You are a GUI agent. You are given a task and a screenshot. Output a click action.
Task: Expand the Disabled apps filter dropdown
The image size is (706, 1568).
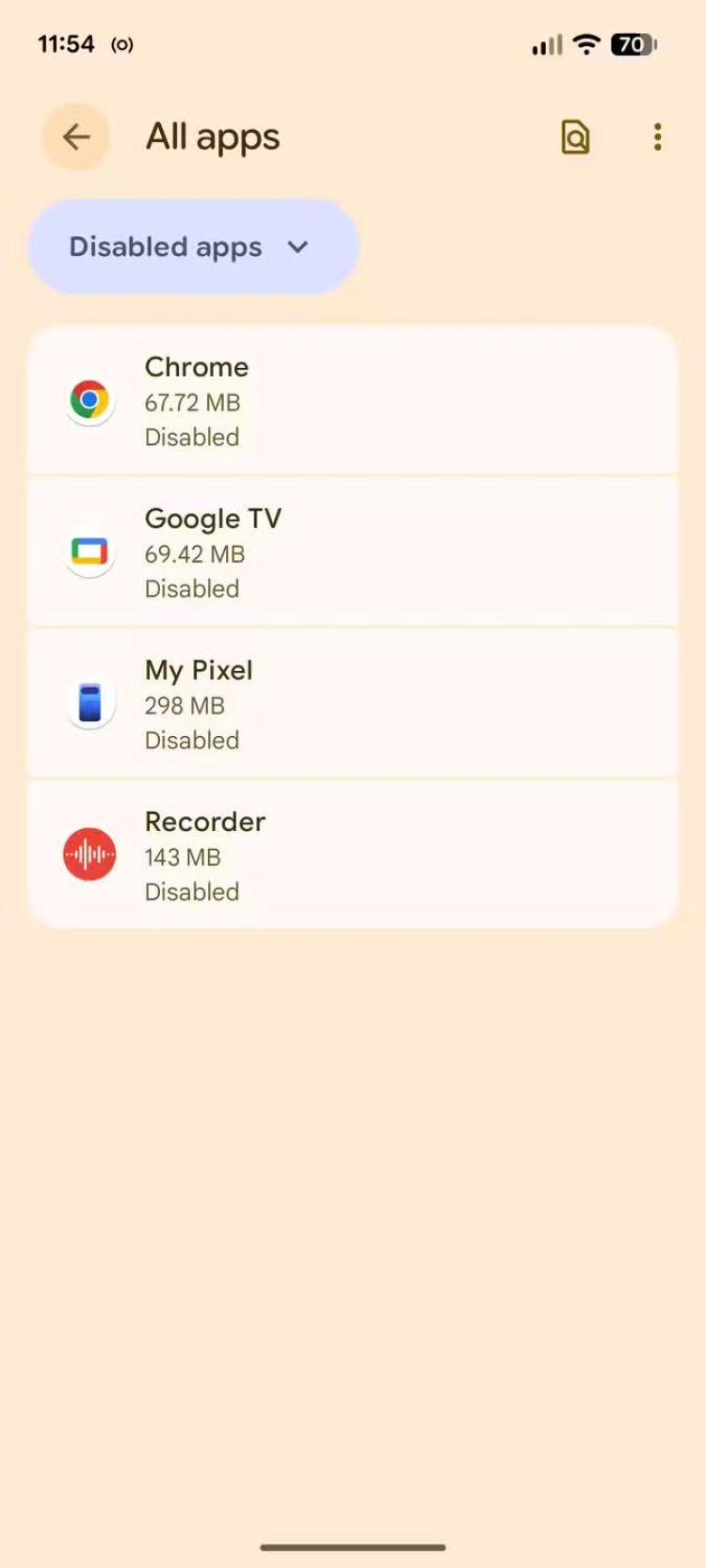pos(194,247)
